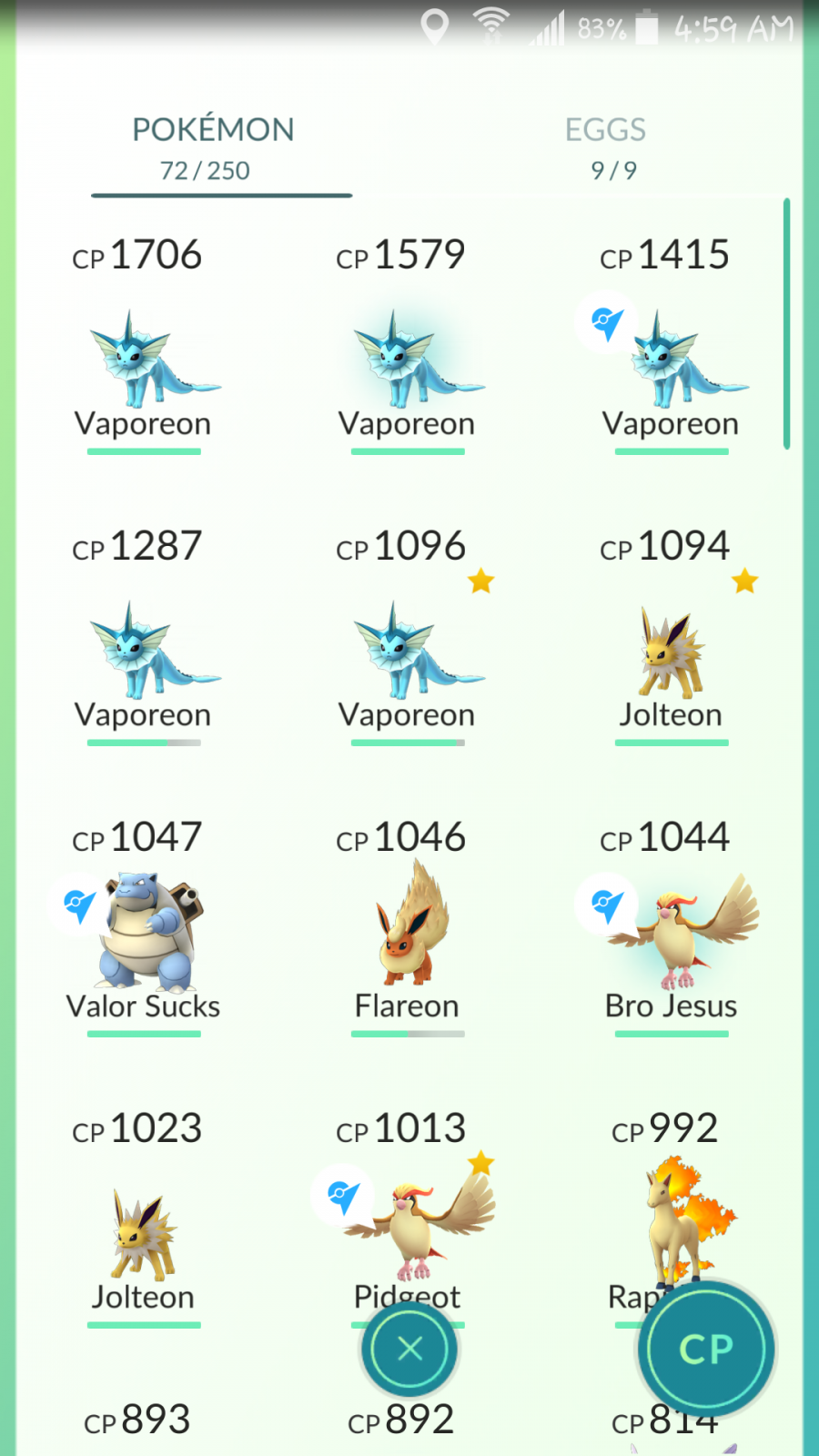Open the CP 1706 Vaporeon
Screen dimensions: 819x1456
144,346
